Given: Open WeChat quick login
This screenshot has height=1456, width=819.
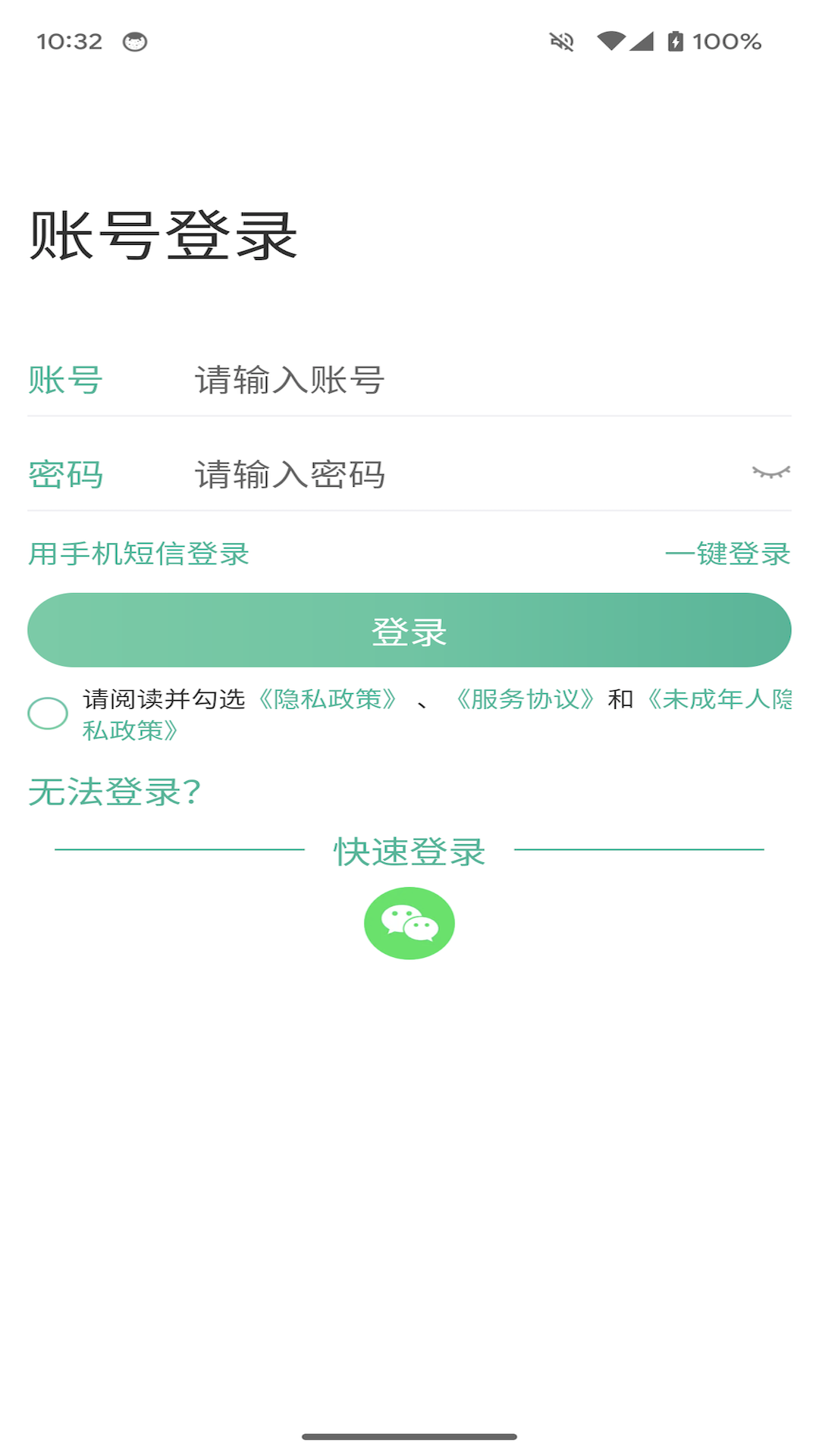Looking at the screenshot, I should (x=409, y=921).
